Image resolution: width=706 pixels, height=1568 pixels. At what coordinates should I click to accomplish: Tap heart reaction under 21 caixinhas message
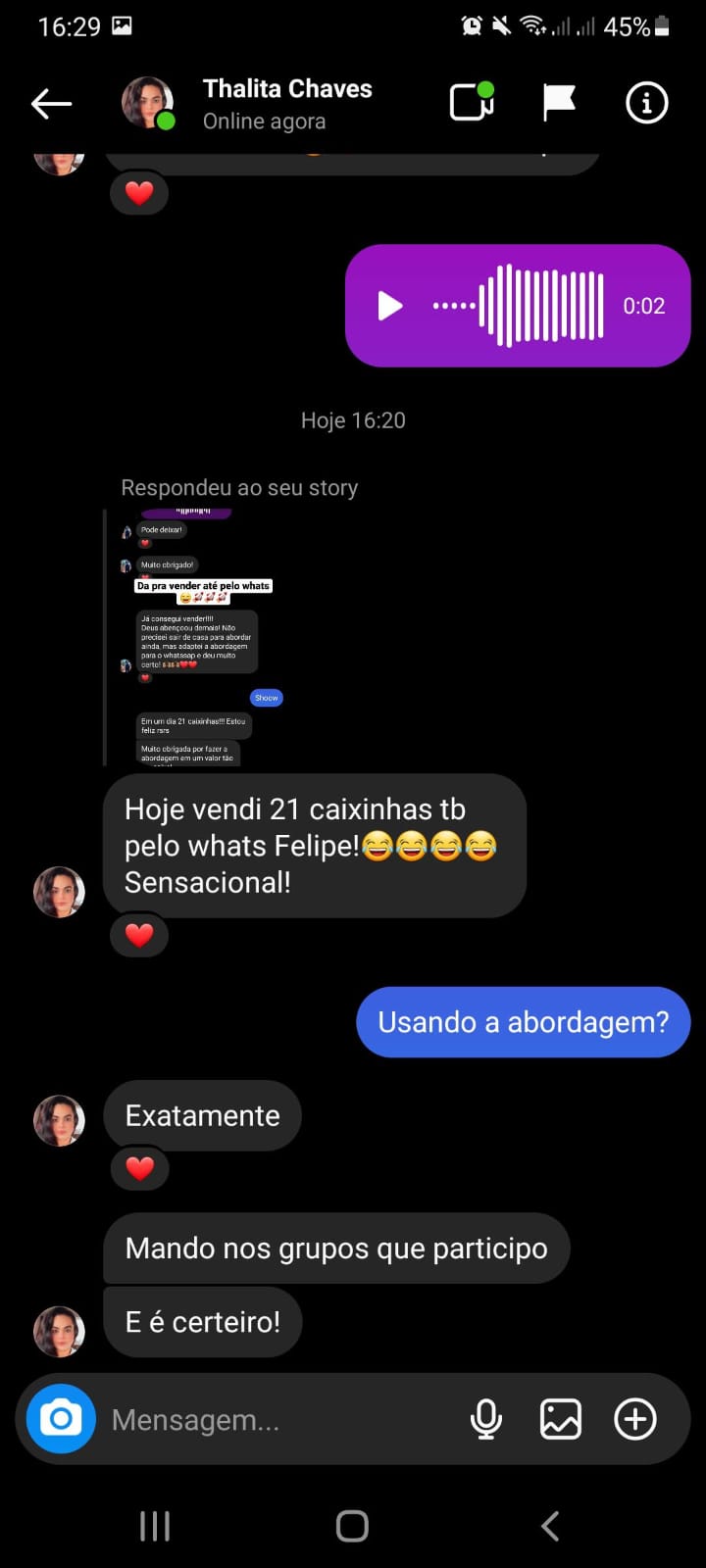[139, 936]
